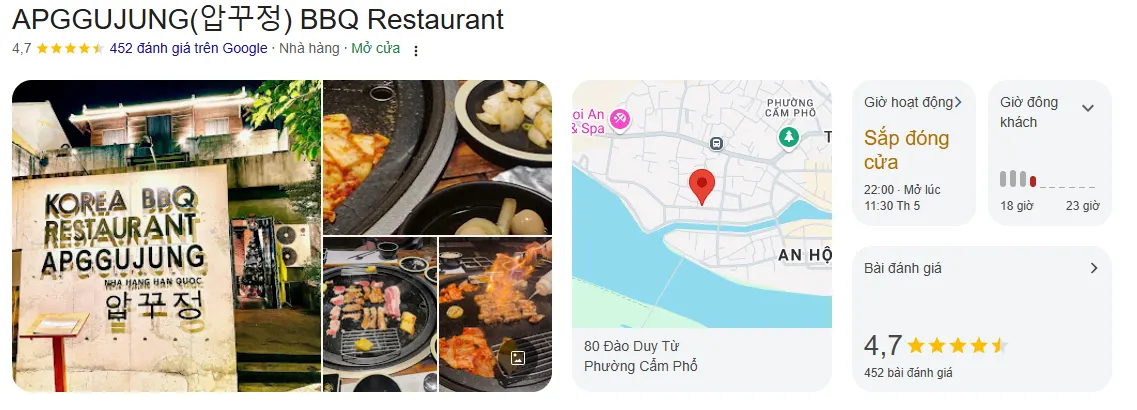This screenshot has height=410, width=1137.
Task: Open the Korea BBQ storefront photo
Action: pos(166,236)
